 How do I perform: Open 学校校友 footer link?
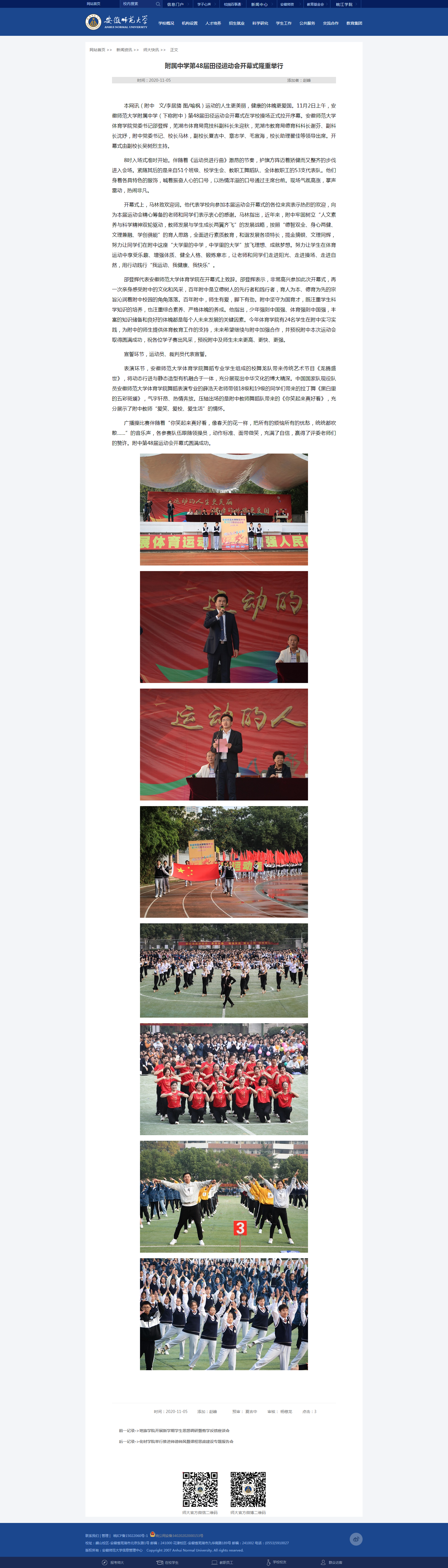coord(279,1562)
